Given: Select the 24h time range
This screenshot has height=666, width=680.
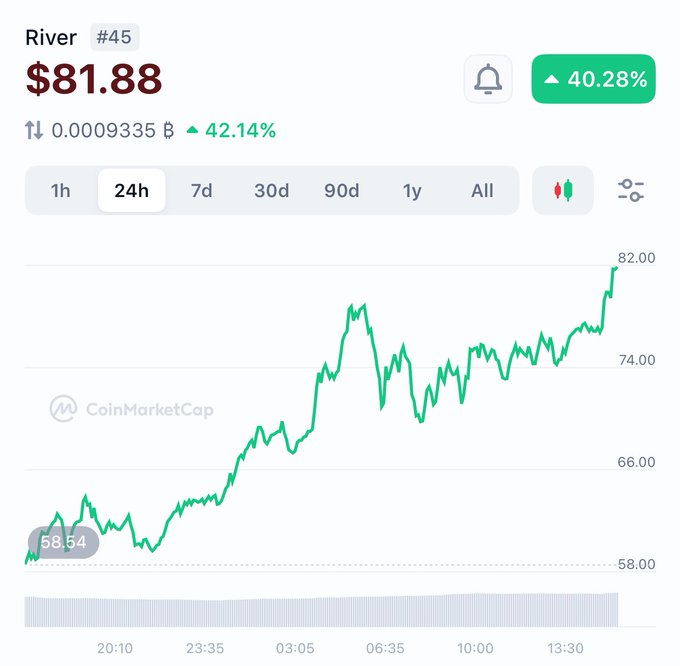Looking at the screenshot, I should pyautogui.click(x=131, y=190).
